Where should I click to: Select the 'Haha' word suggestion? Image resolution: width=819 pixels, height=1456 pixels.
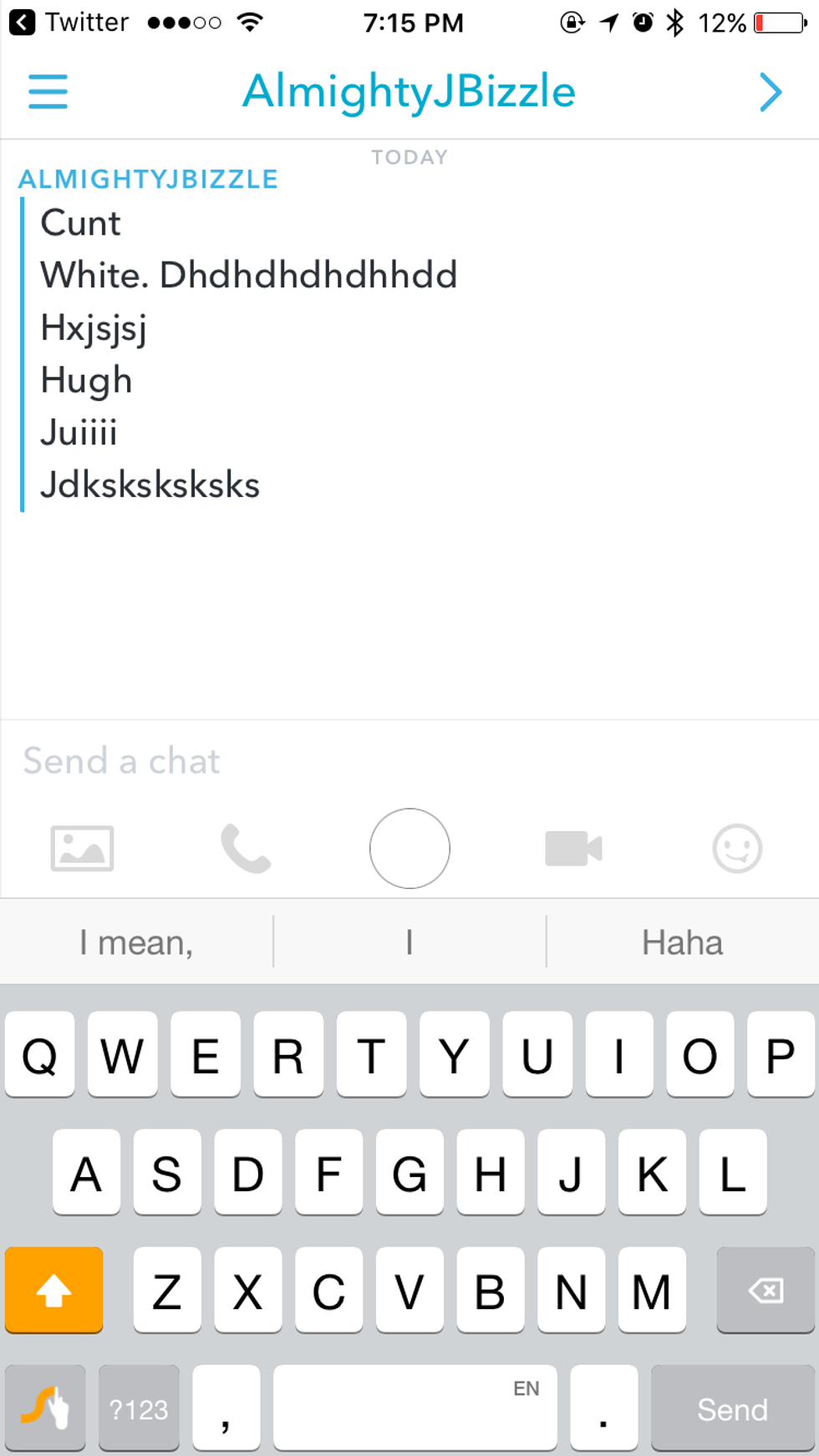pos(682,942)
